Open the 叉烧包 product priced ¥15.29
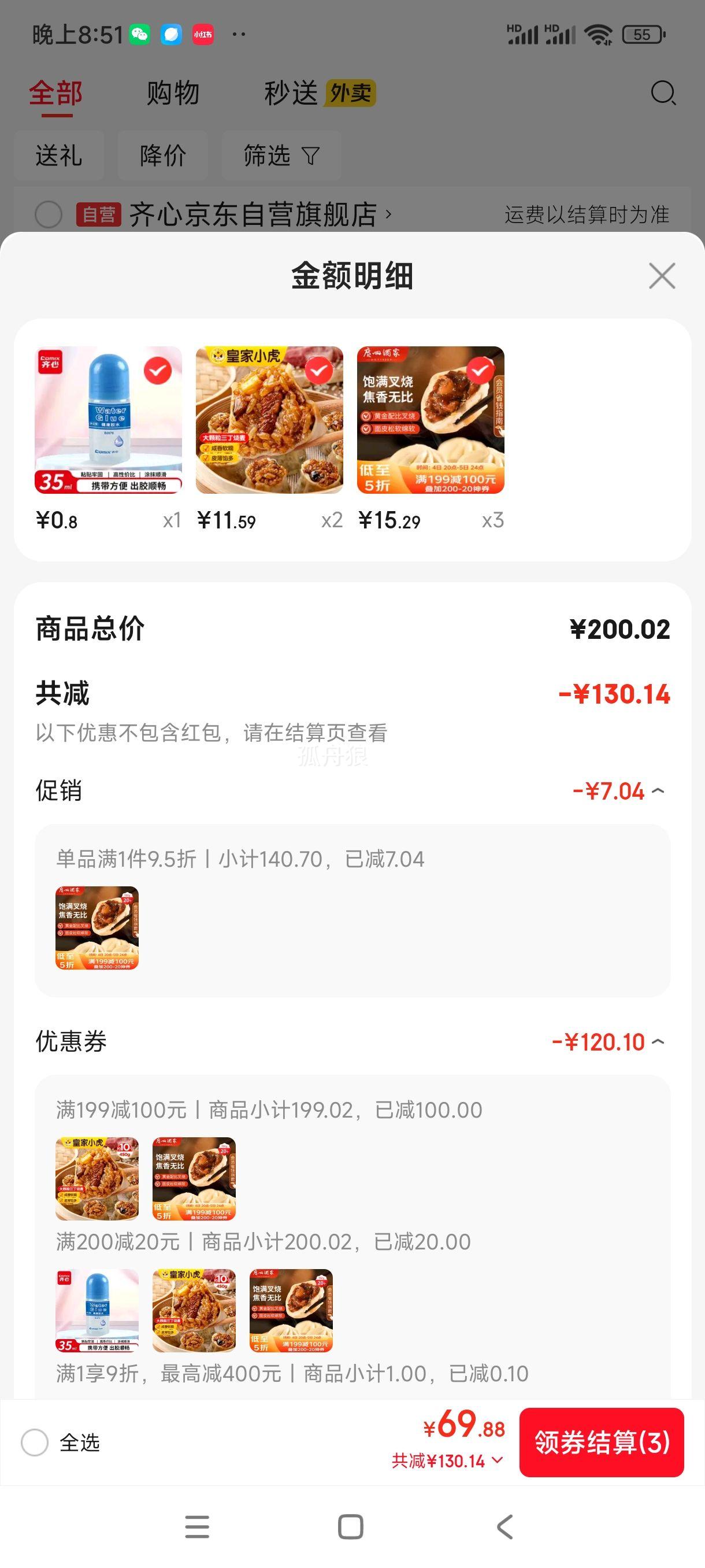The width and height of the screenshot is (705, 1568). [430, 420]
